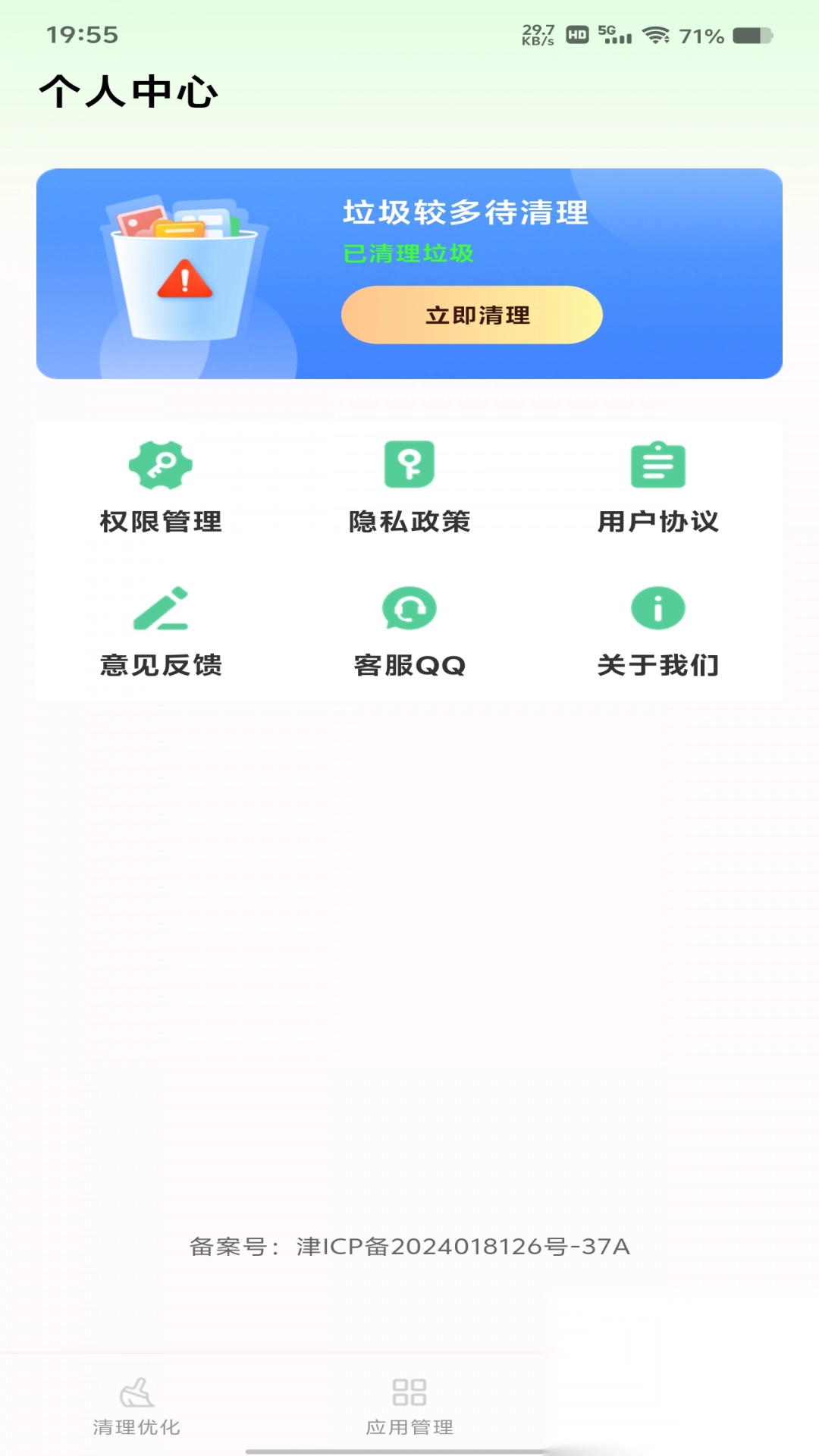Image resolution: width=819 pixels, height=1456 pixels.
Task: Switch to the 应用管理 tab
Action: (x=409, y=1405)
